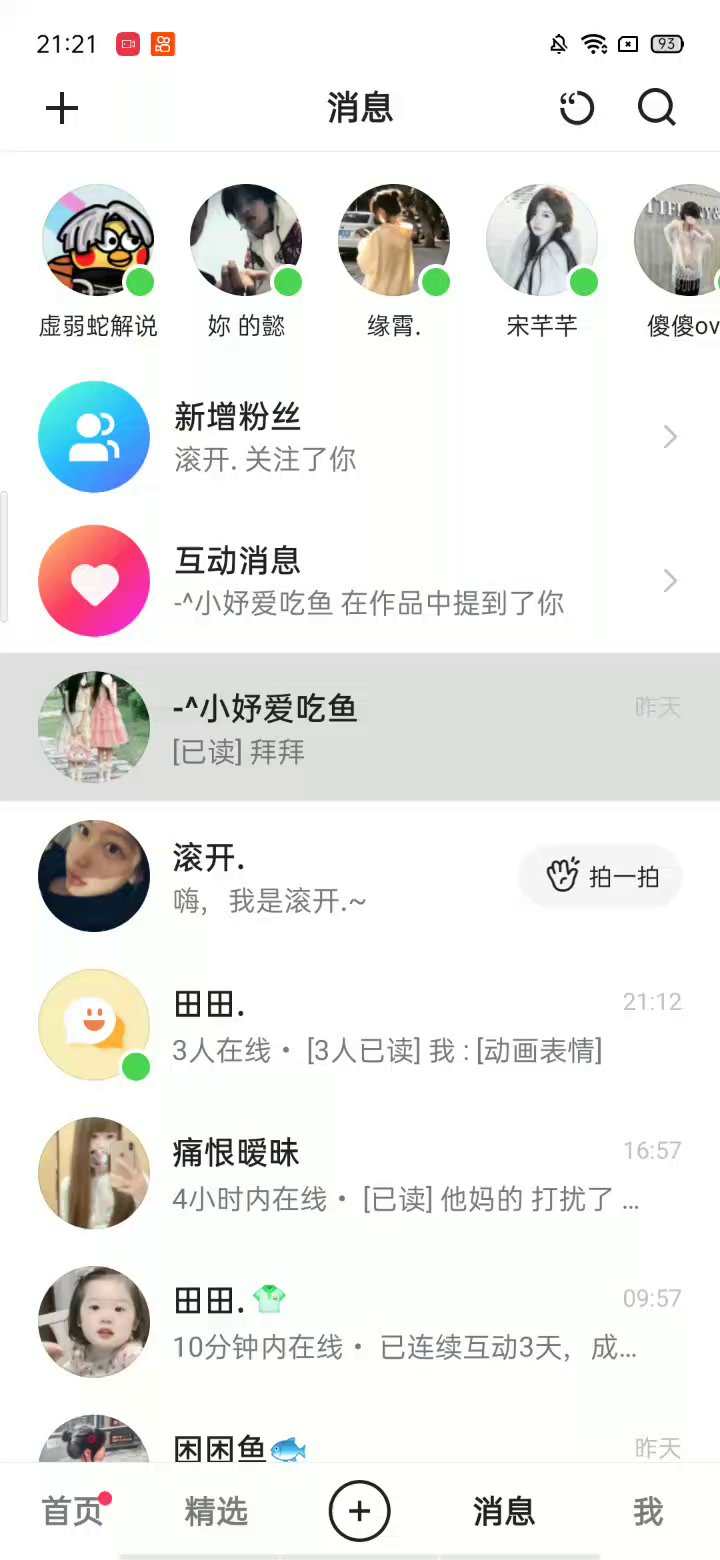This screenshot has width=720, height=1560.
Task: Open the 新增粉丝 row
Action: coord(360,437)
